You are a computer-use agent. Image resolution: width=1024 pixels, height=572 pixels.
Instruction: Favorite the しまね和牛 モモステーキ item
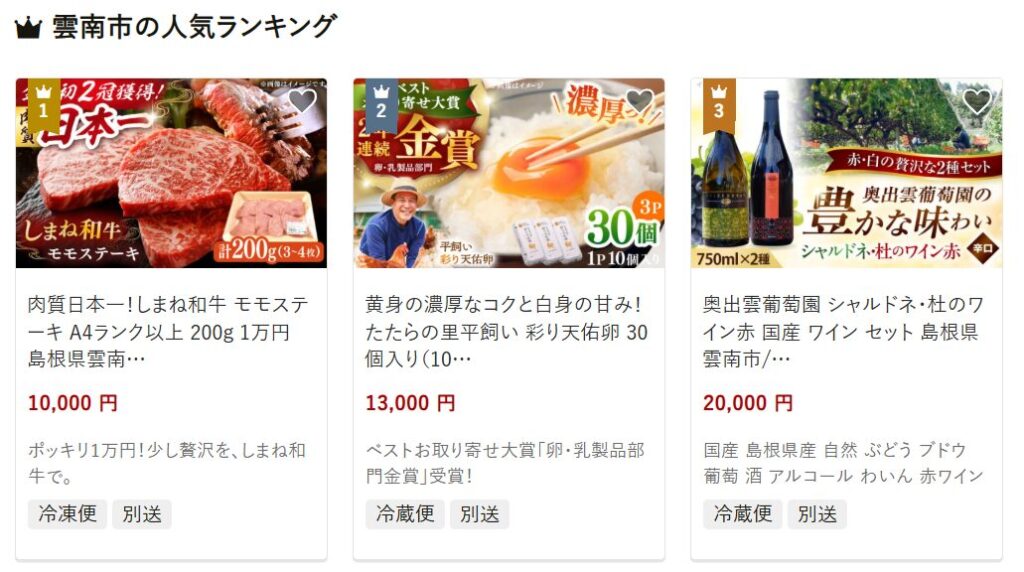coord(301,100)
